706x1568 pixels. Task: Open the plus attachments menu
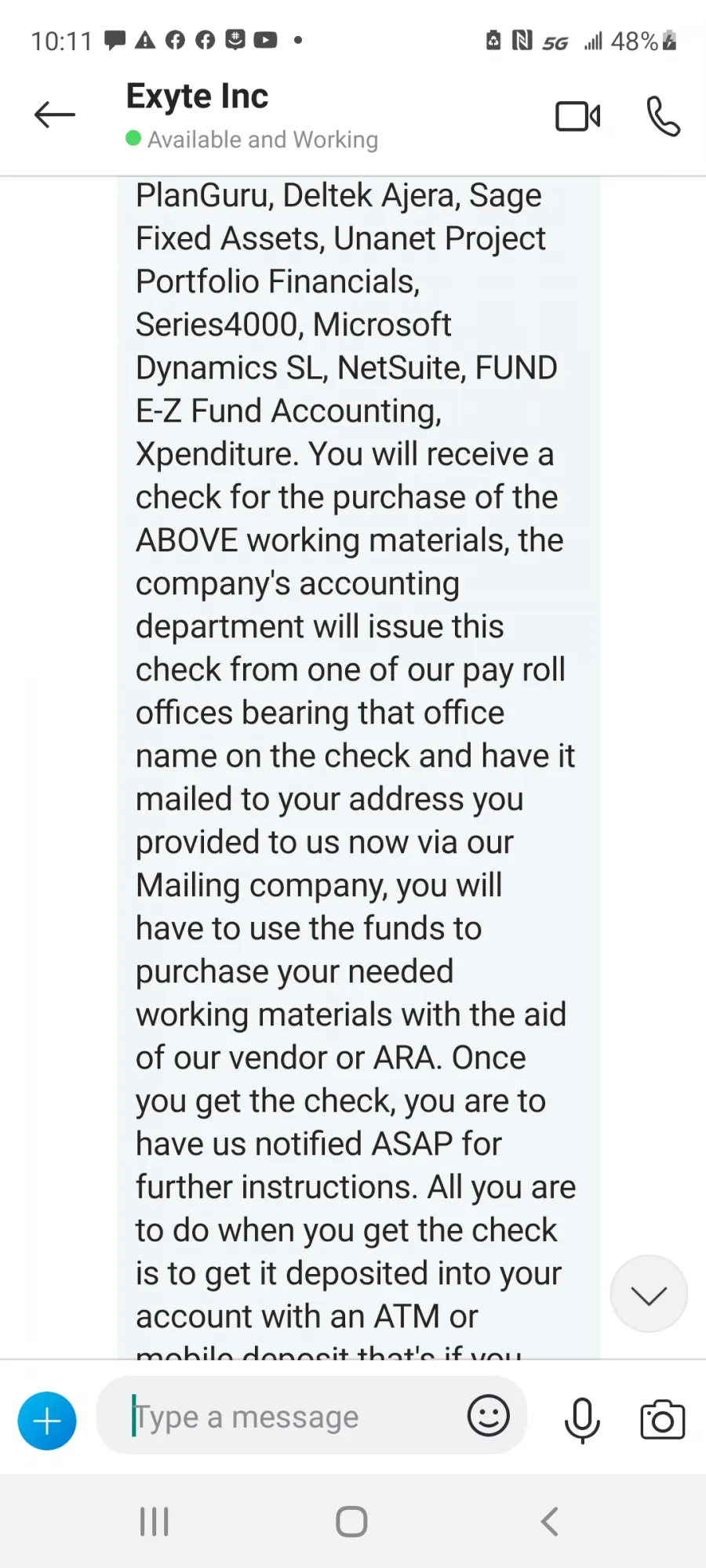pos(47,1420)
